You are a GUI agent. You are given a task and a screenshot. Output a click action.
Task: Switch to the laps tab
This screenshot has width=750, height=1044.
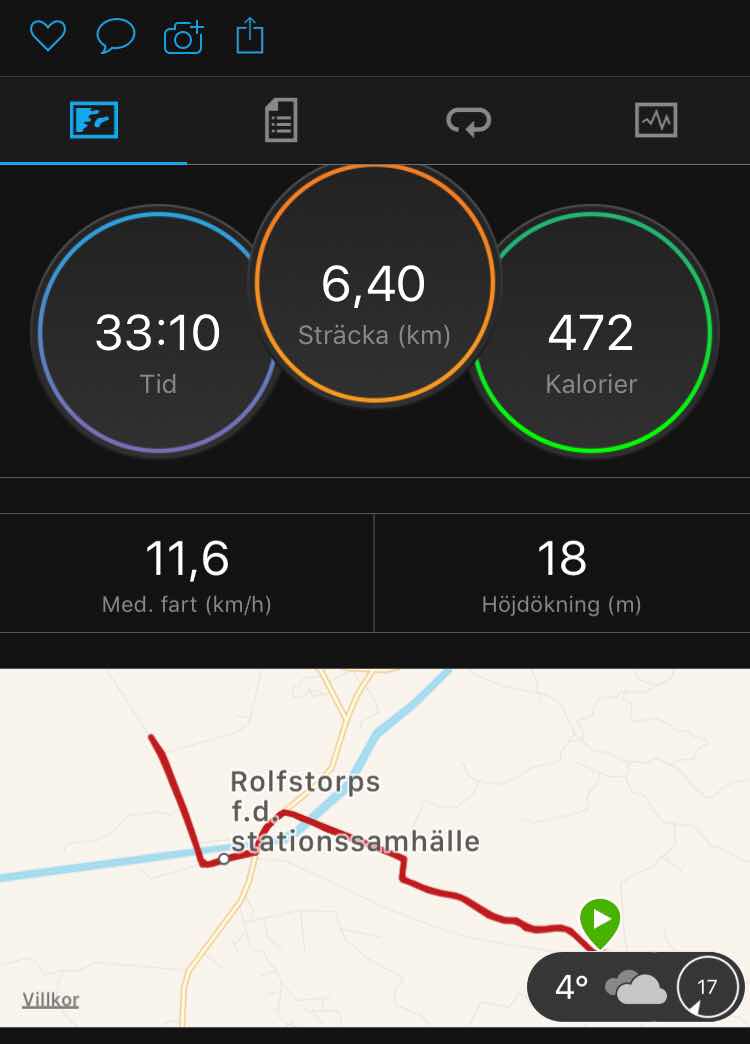pyautogui.click(x=468, y=122)
